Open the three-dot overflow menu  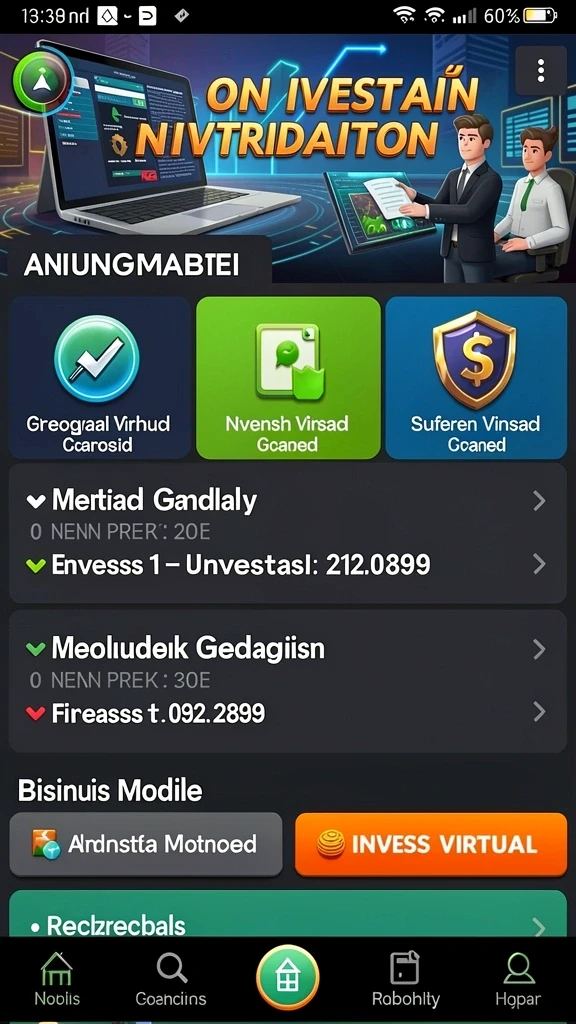pyautogui.click(x=541, y=71)
